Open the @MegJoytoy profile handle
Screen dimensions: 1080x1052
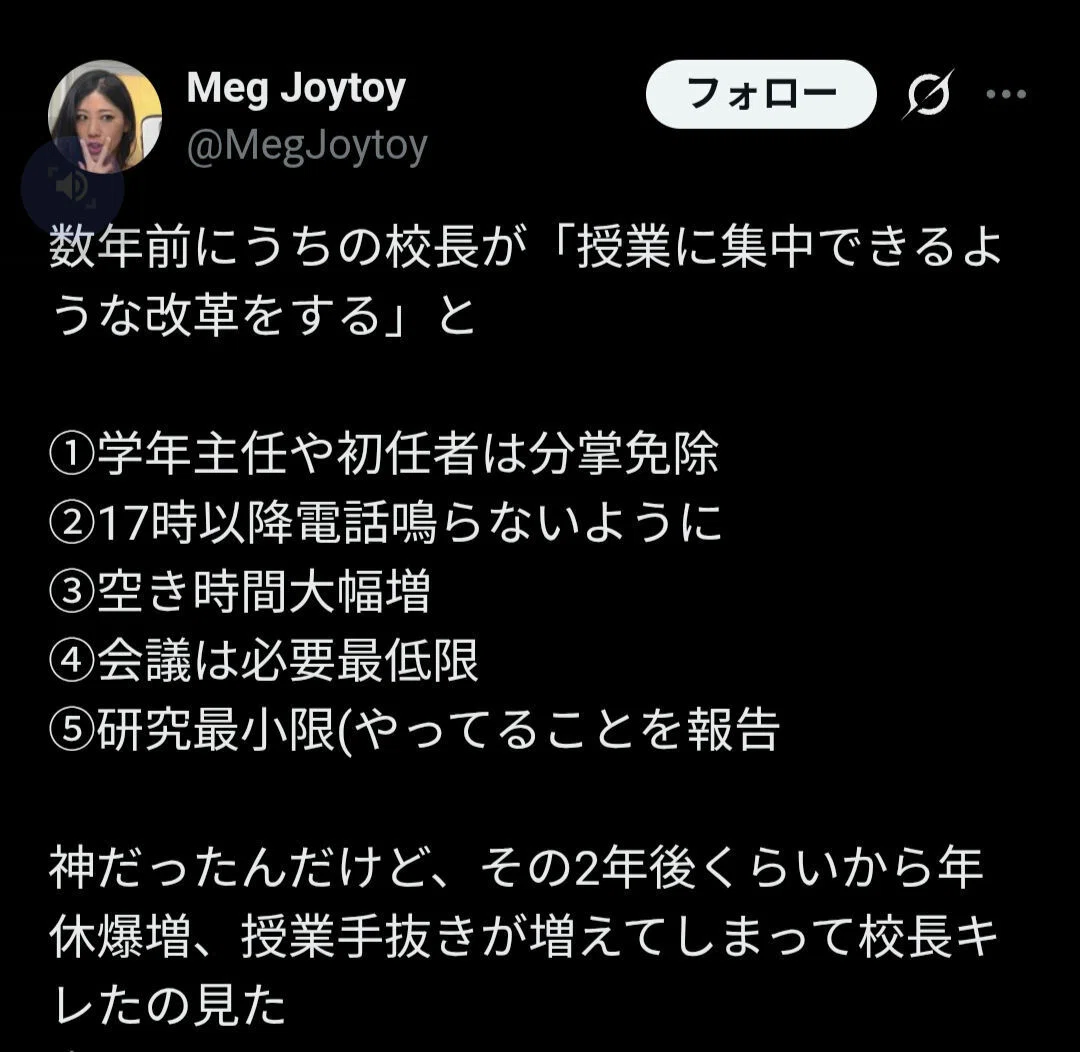click(307, 145)
